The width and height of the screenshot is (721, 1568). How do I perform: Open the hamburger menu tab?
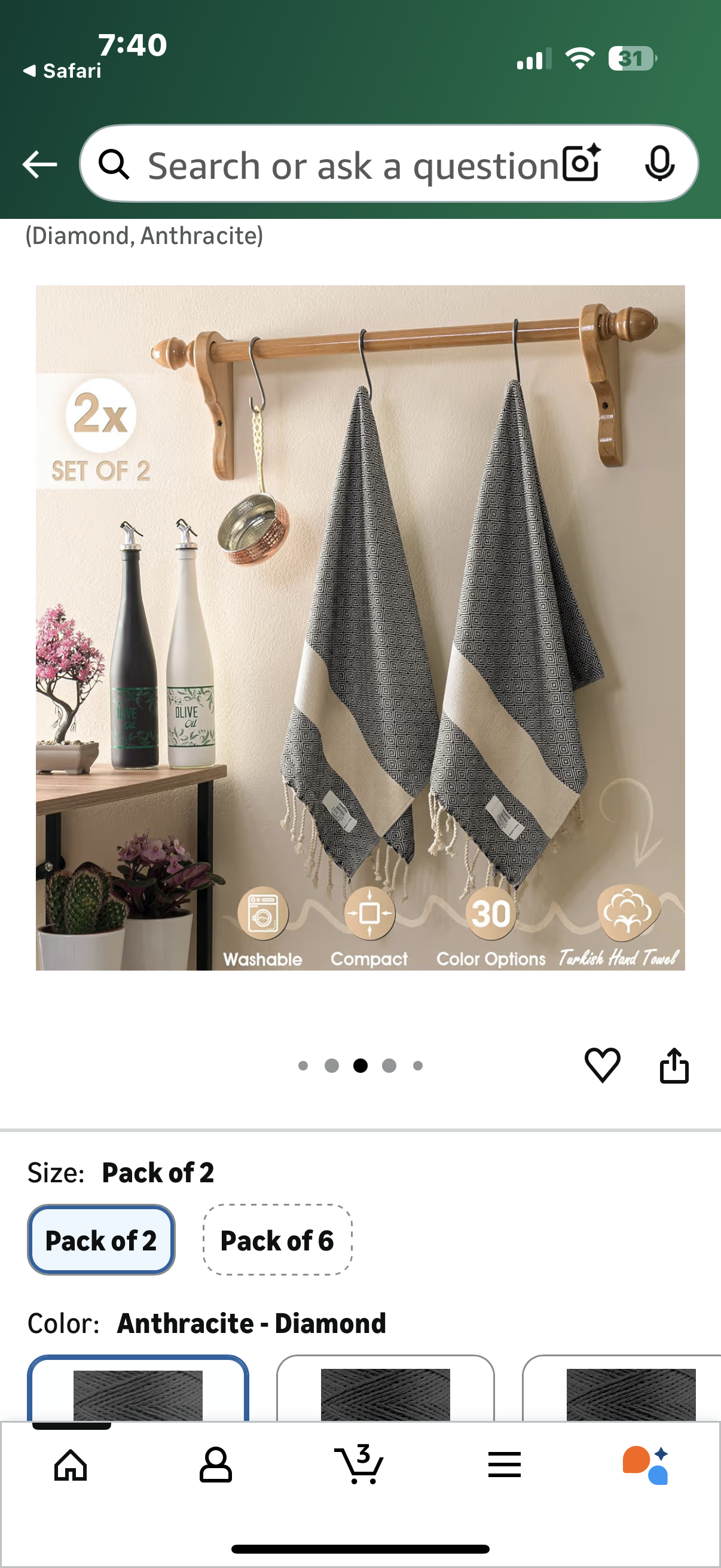[505, 1465]
